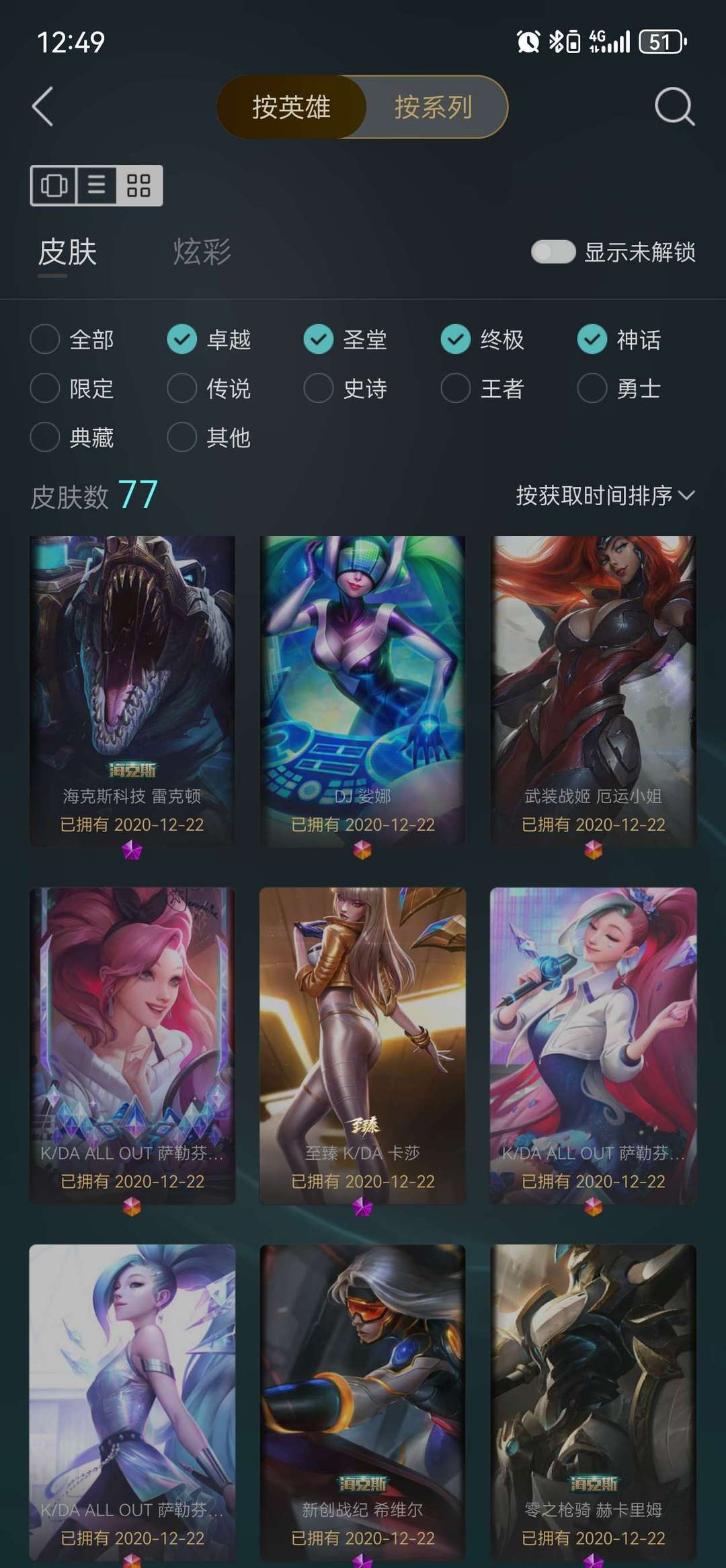Switch to the 按系列 tab
The width and height of the screenshot is (726, 1568).
[434, 106]
